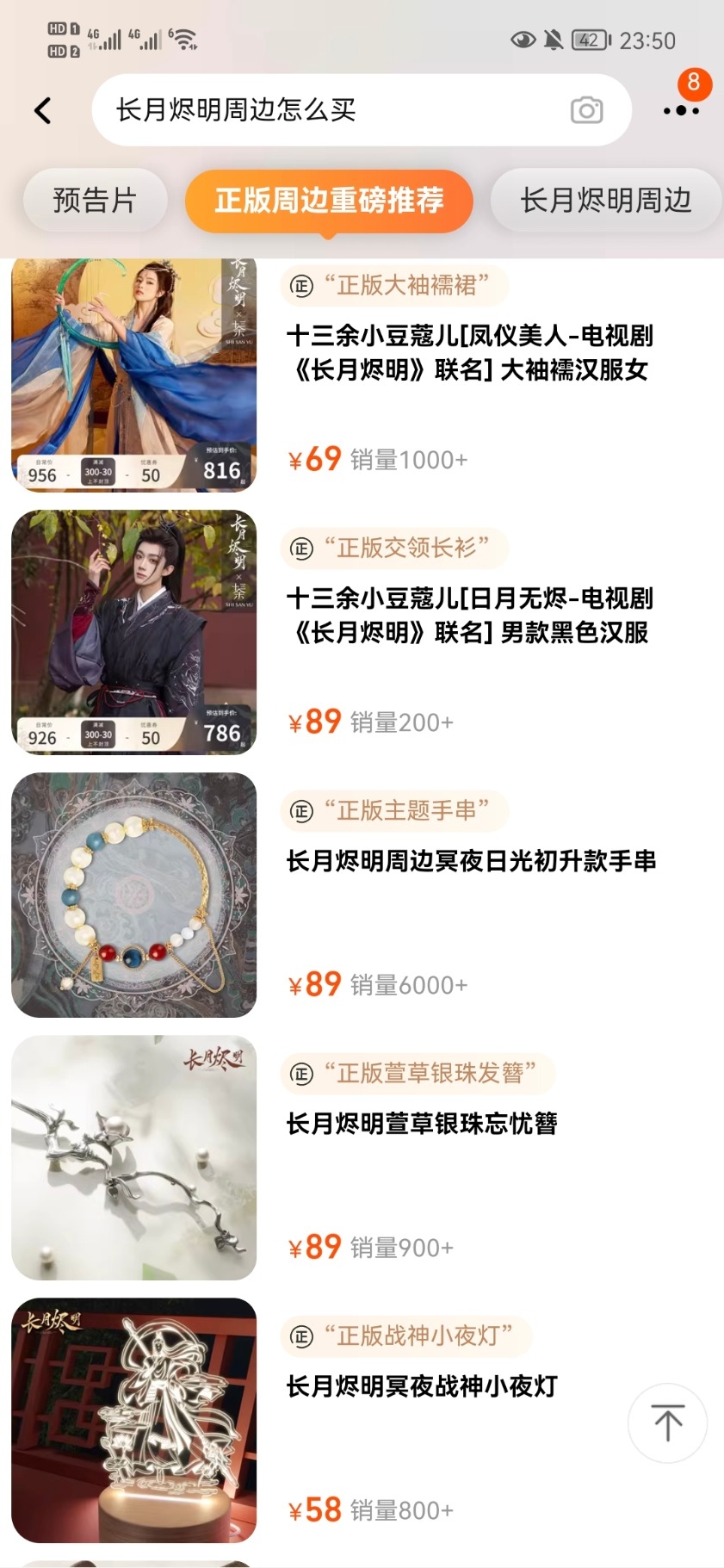Switch to the 长月烬明周边 tab
724x1568 pixels.
[x=605, y=200]
